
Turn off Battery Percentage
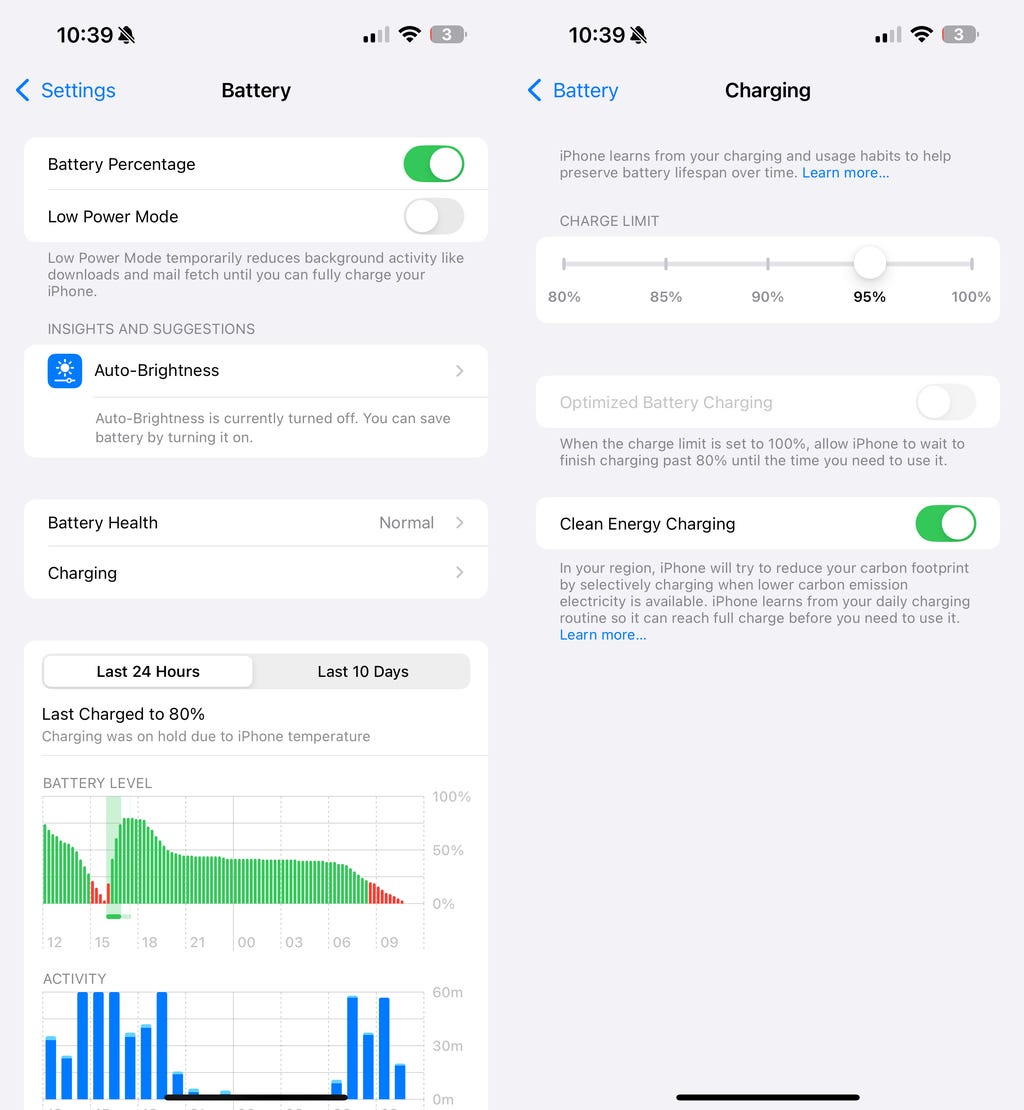point(433,164)
